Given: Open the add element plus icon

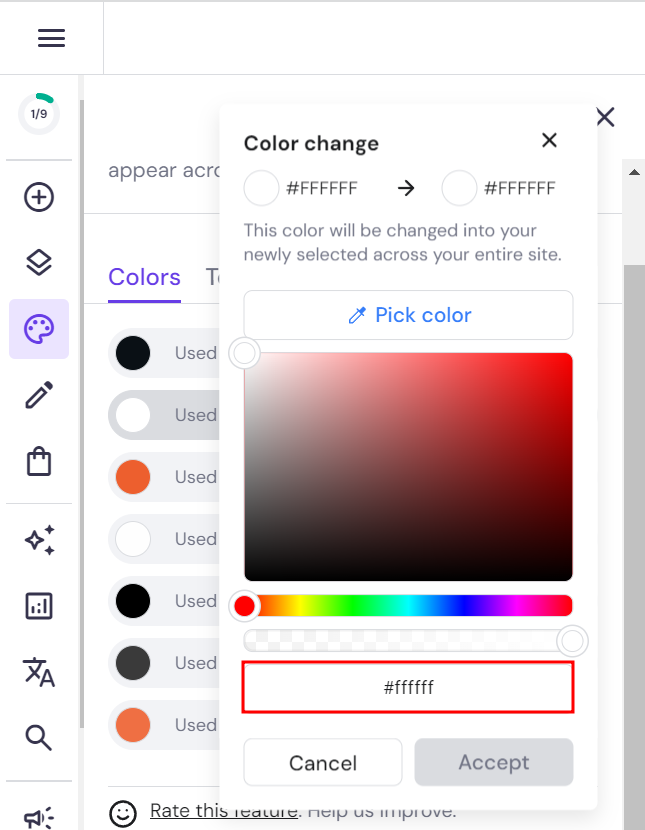Looking at the screenshot, I should (x=39, y=197).
